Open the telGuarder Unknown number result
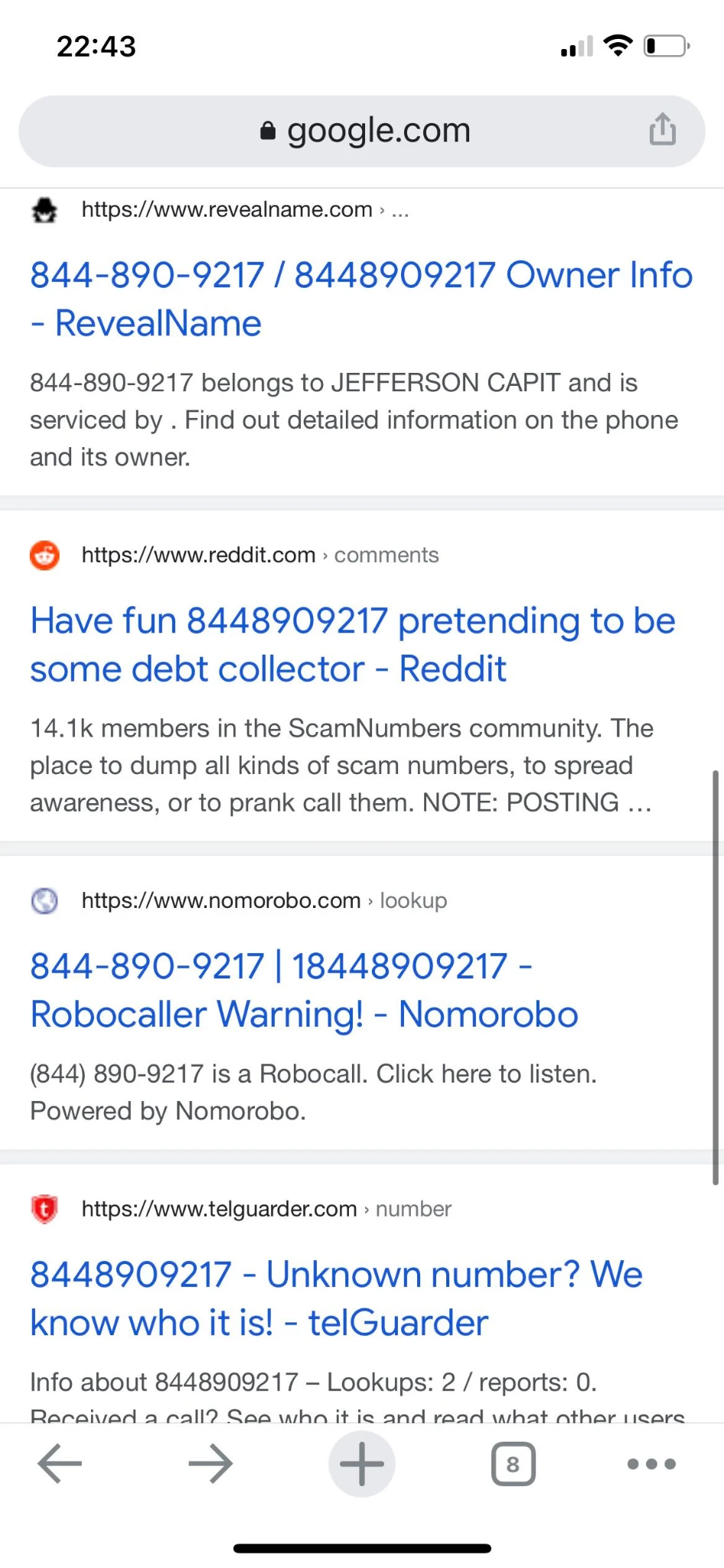724x1568 pixels. (336, 1298)
